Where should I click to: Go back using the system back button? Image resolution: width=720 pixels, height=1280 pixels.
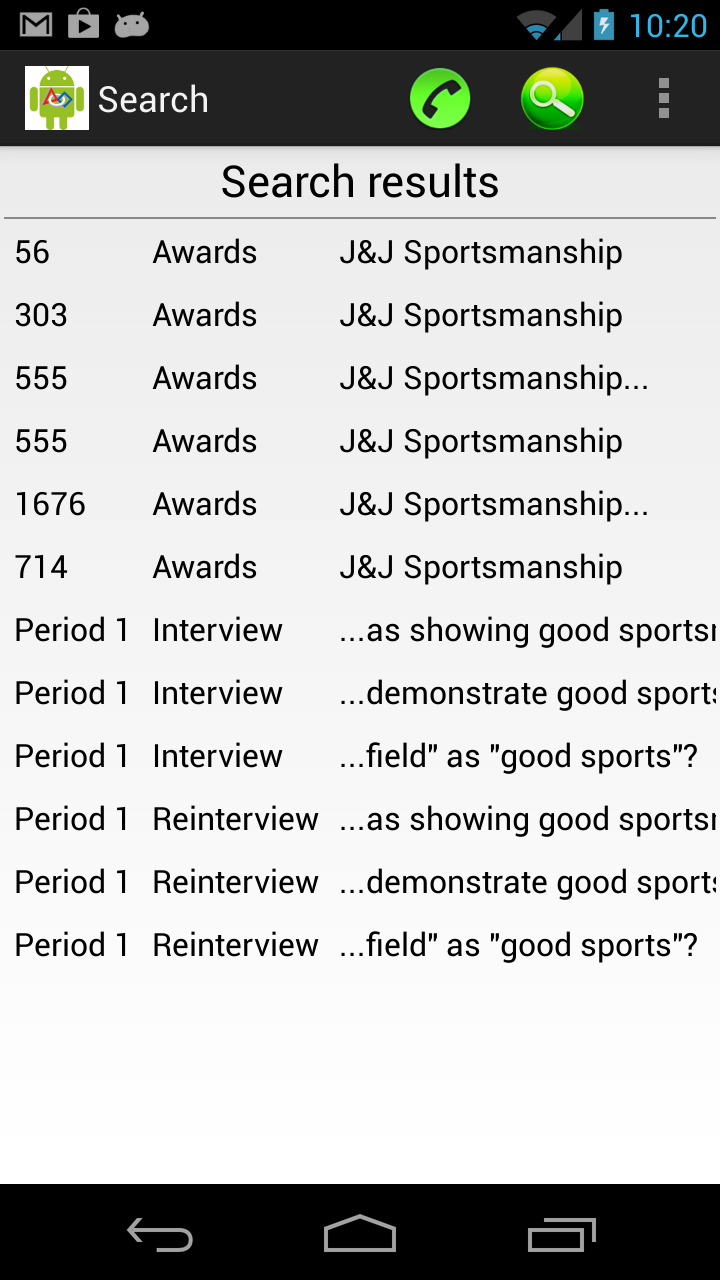pos(160,1234)
